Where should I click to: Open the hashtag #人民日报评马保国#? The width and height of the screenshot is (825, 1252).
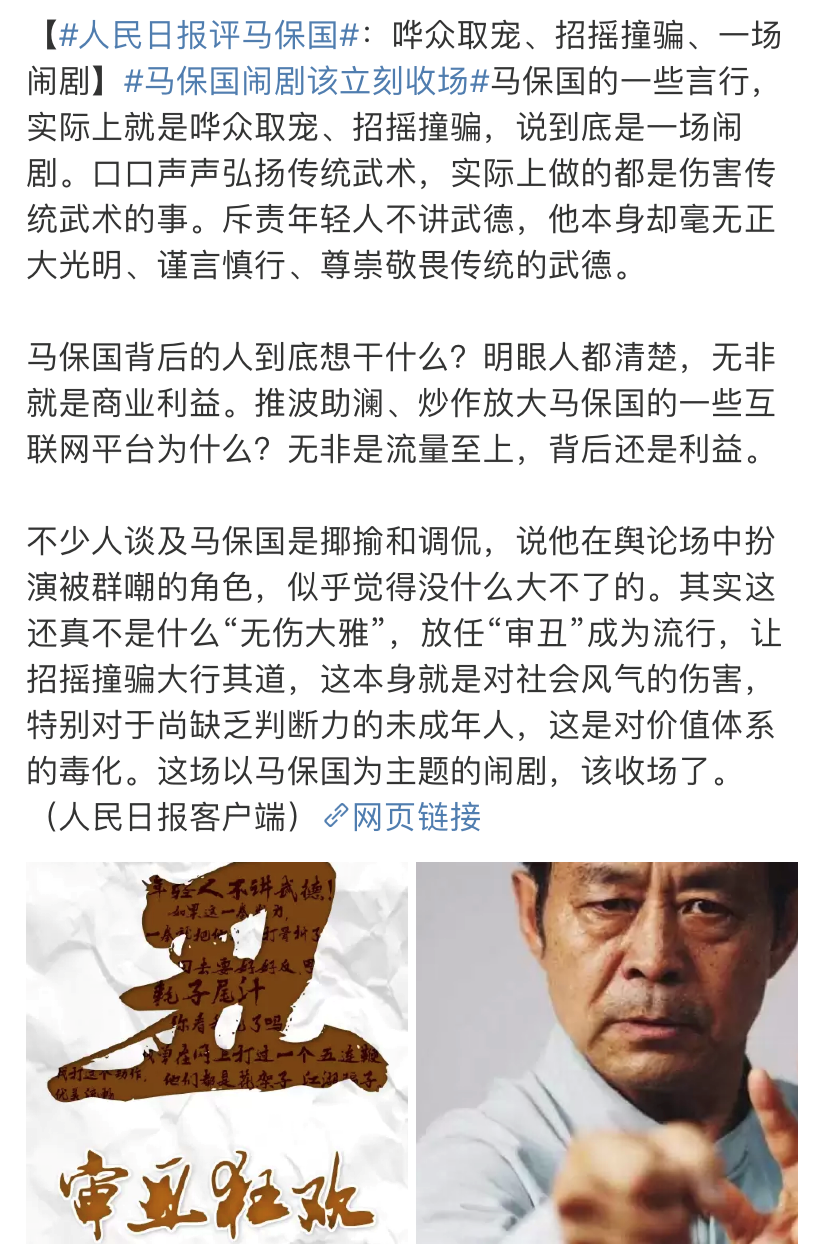(x=208, y=38)
